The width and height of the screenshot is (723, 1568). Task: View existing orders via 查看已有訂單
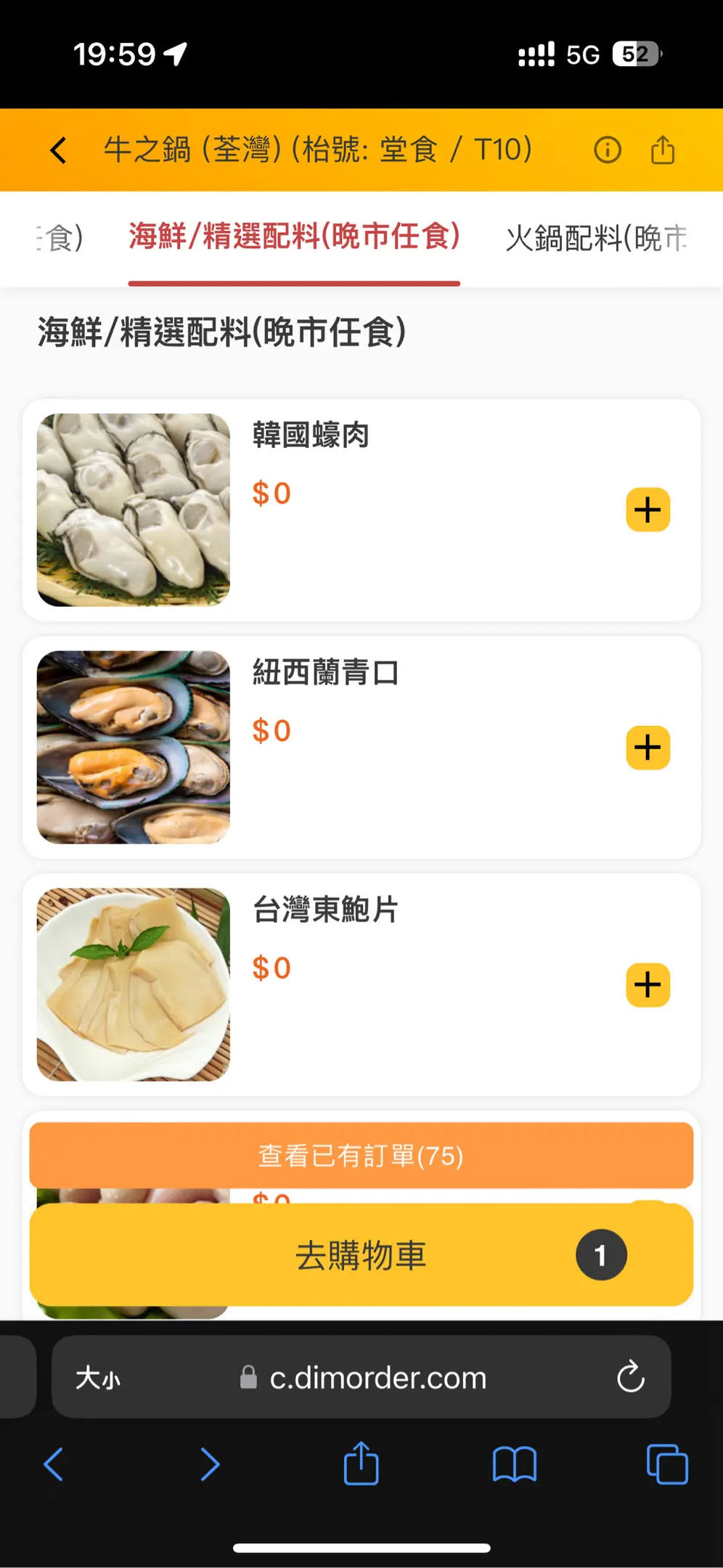click(361, 1155)
